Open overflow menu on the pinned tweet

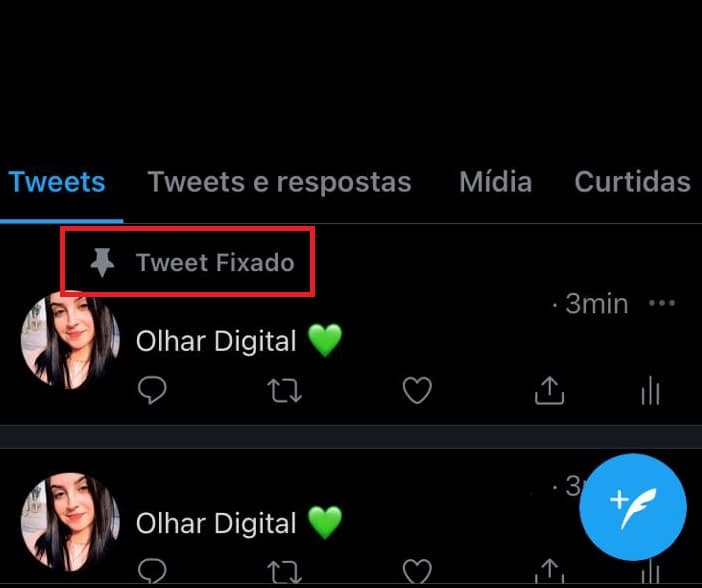[662, 303]
